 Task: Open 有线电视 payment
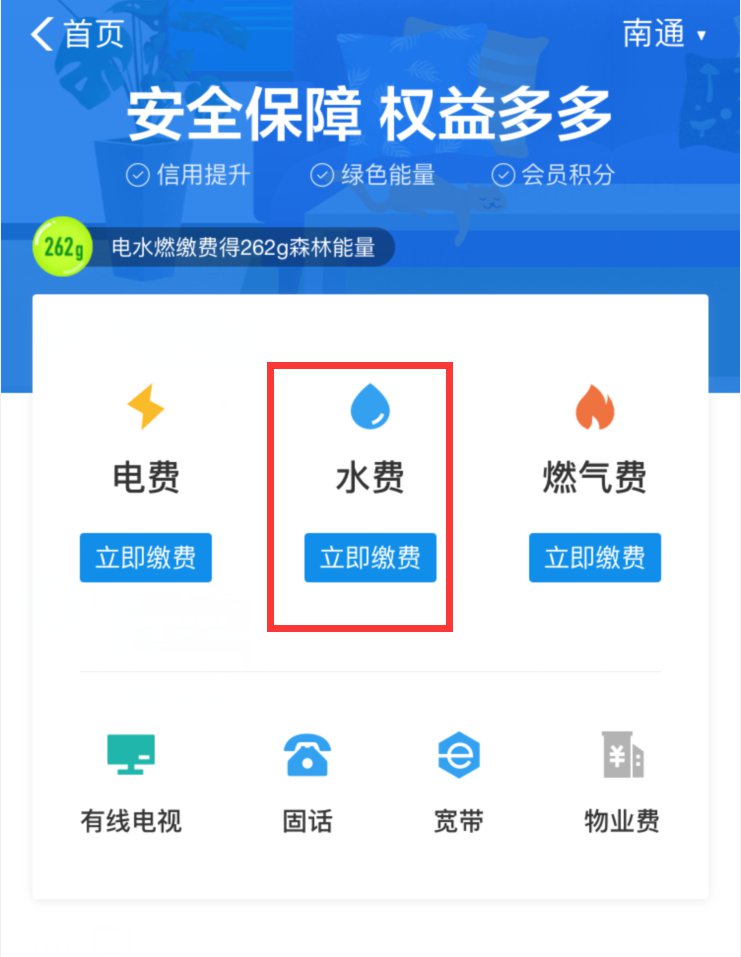pos(131,782)
